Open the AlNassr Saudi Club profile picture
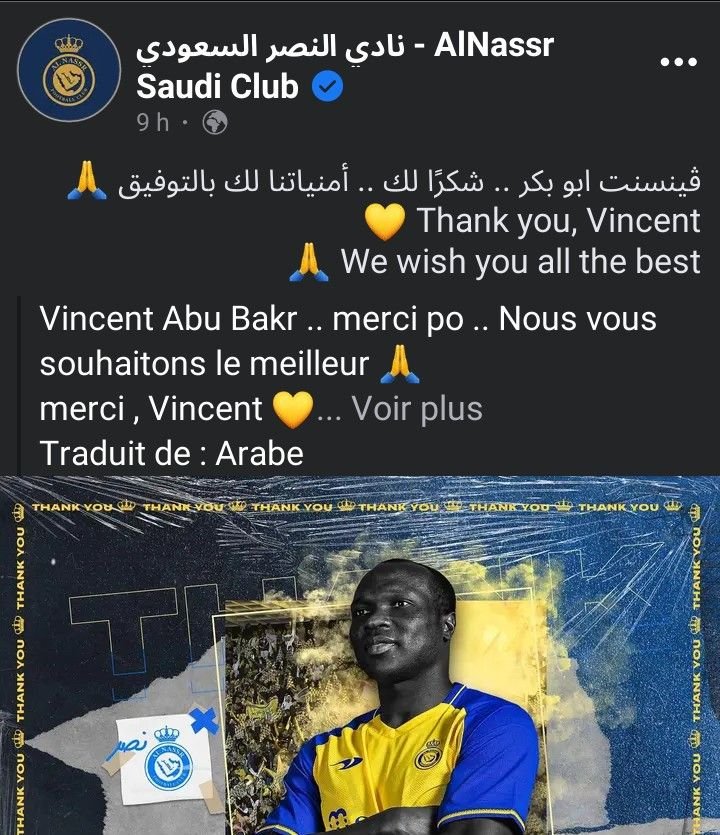This screenshot has height=835, width=720. click(x=69, y=70)
